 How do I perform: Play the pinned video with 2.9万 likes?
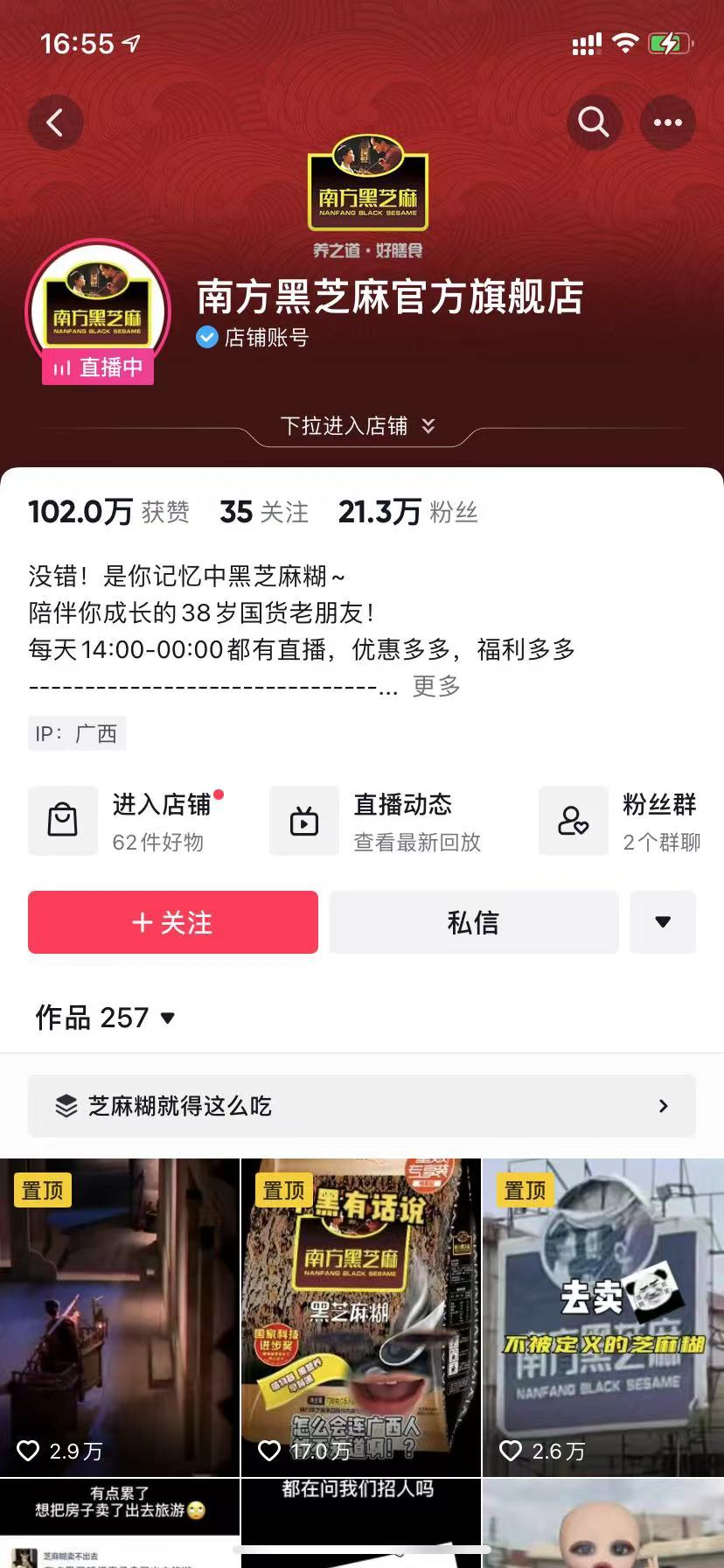119,1317
